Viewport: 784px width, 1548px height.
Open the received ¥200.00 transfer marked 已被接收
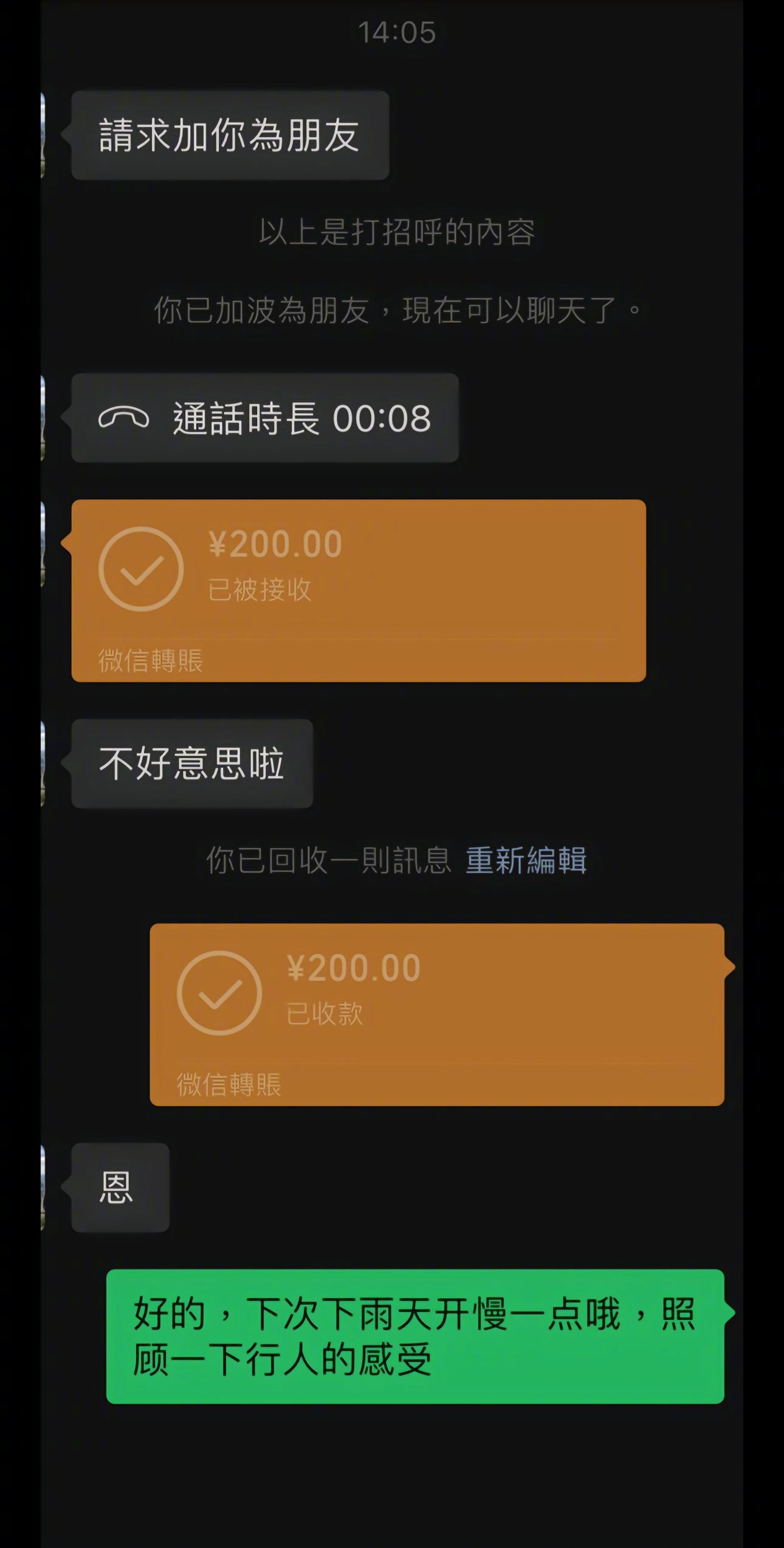[358, 590]
